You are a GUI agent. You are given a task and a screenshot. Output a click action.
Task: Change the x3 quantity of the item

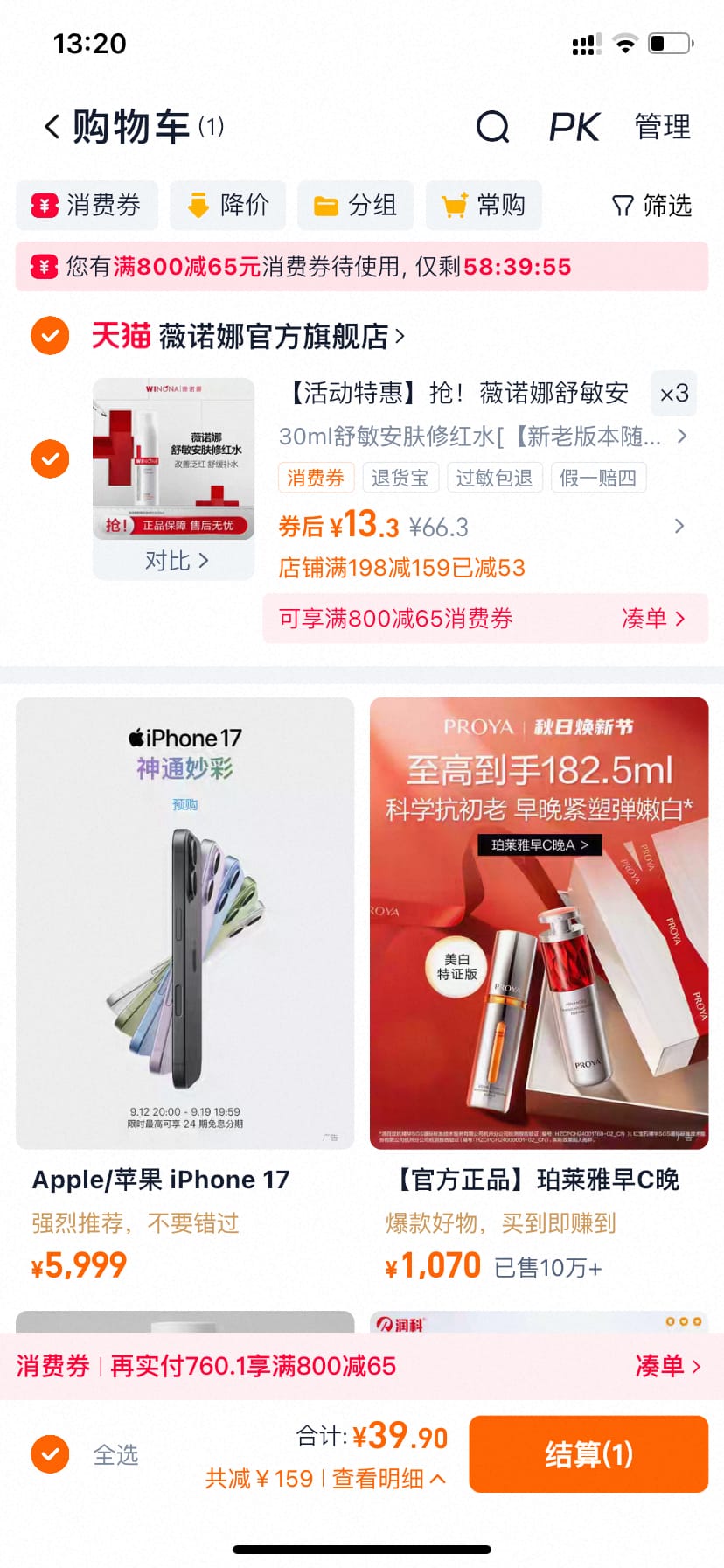click(x=673, y=394)
